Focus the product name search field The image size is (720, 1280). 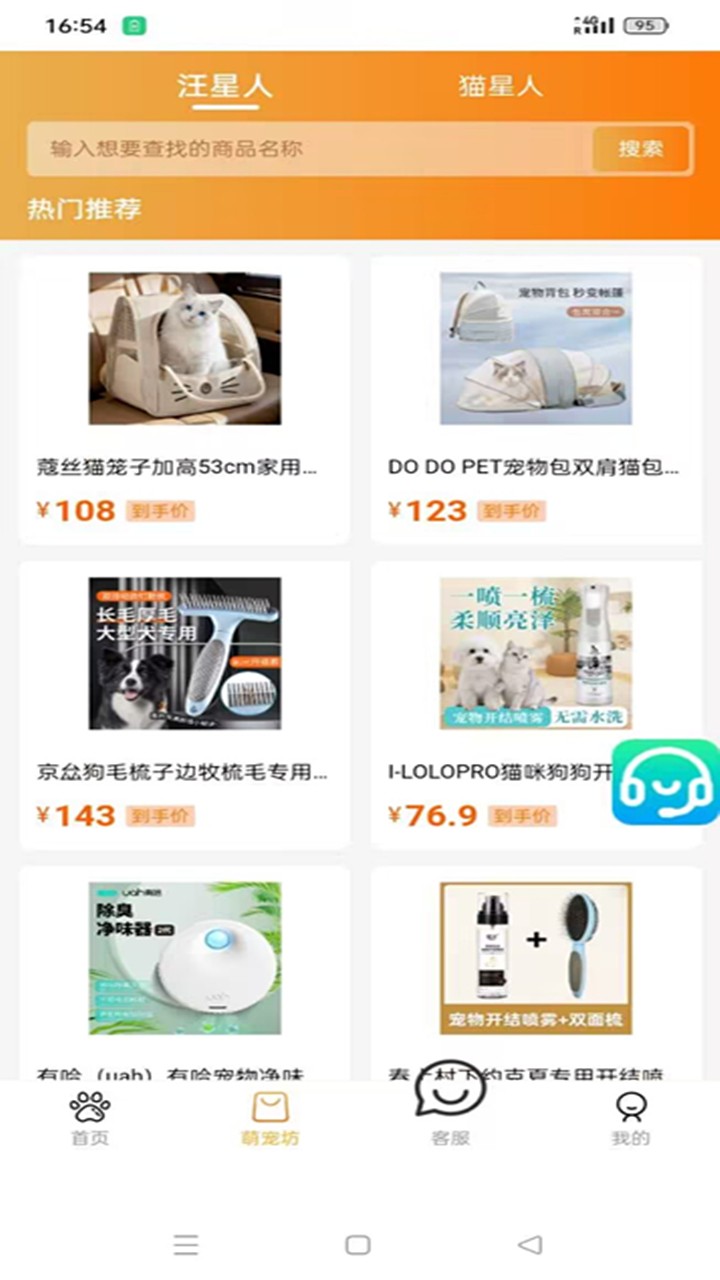(x=310, y=149)
